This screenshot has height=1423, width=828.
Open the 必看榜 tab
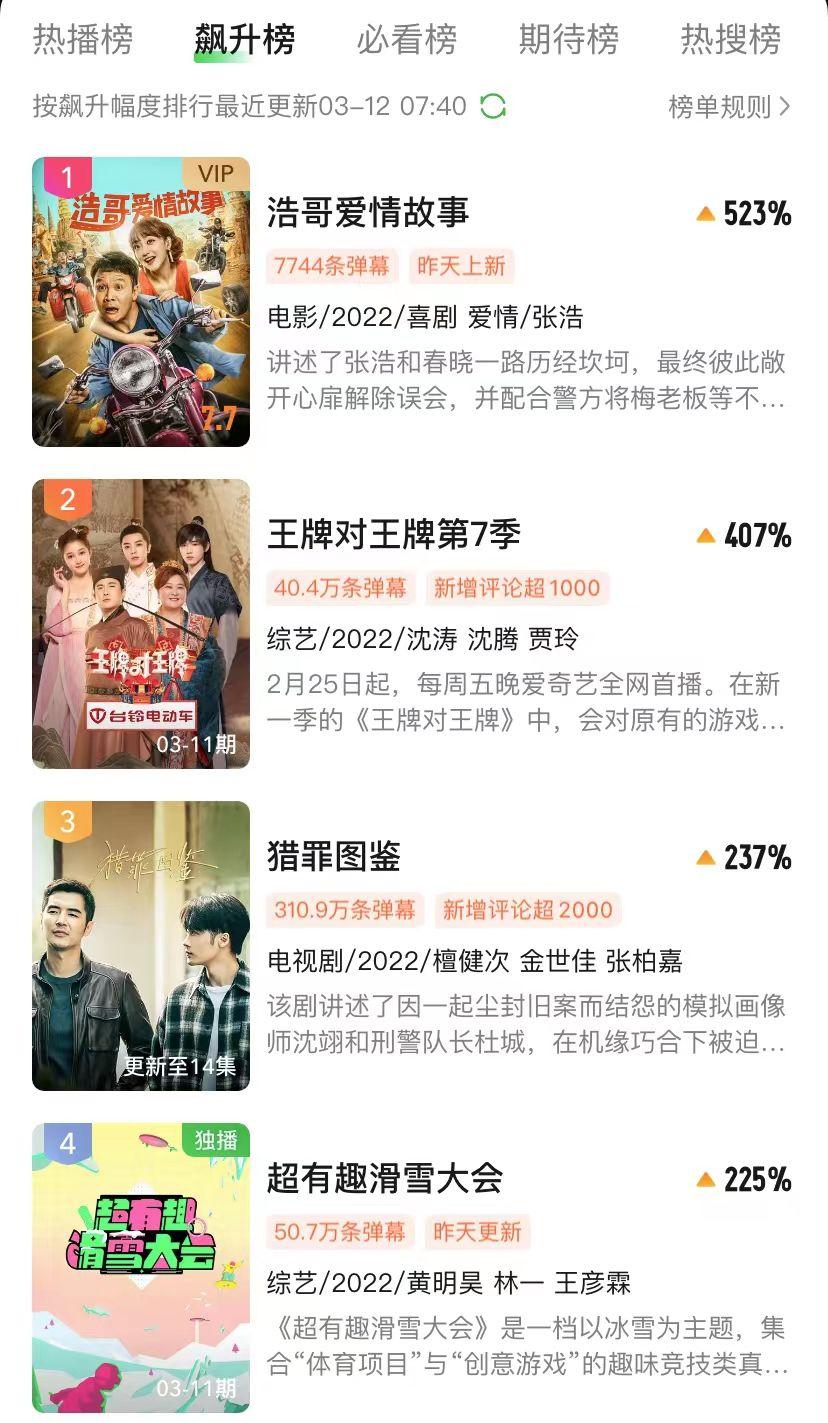(407, 40)
